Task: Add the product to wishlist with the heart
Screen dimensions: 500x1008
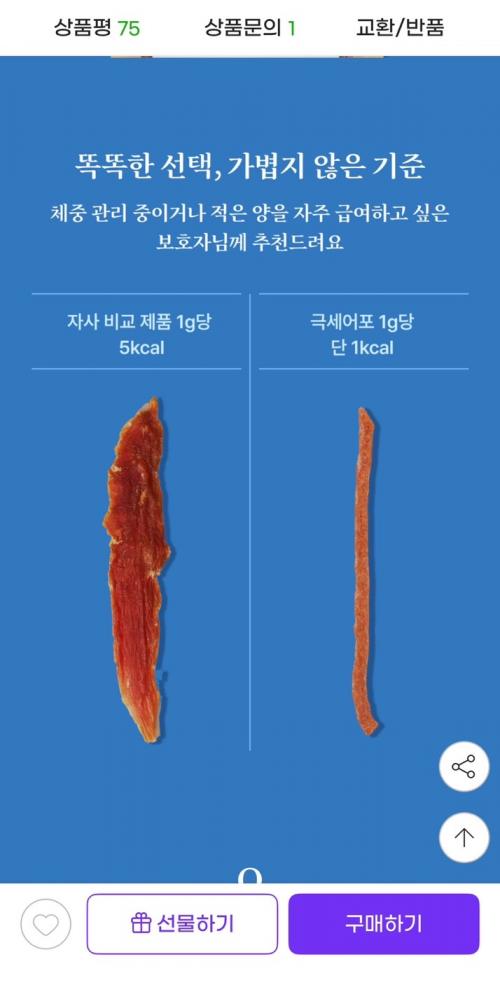Action: [46, 924]
